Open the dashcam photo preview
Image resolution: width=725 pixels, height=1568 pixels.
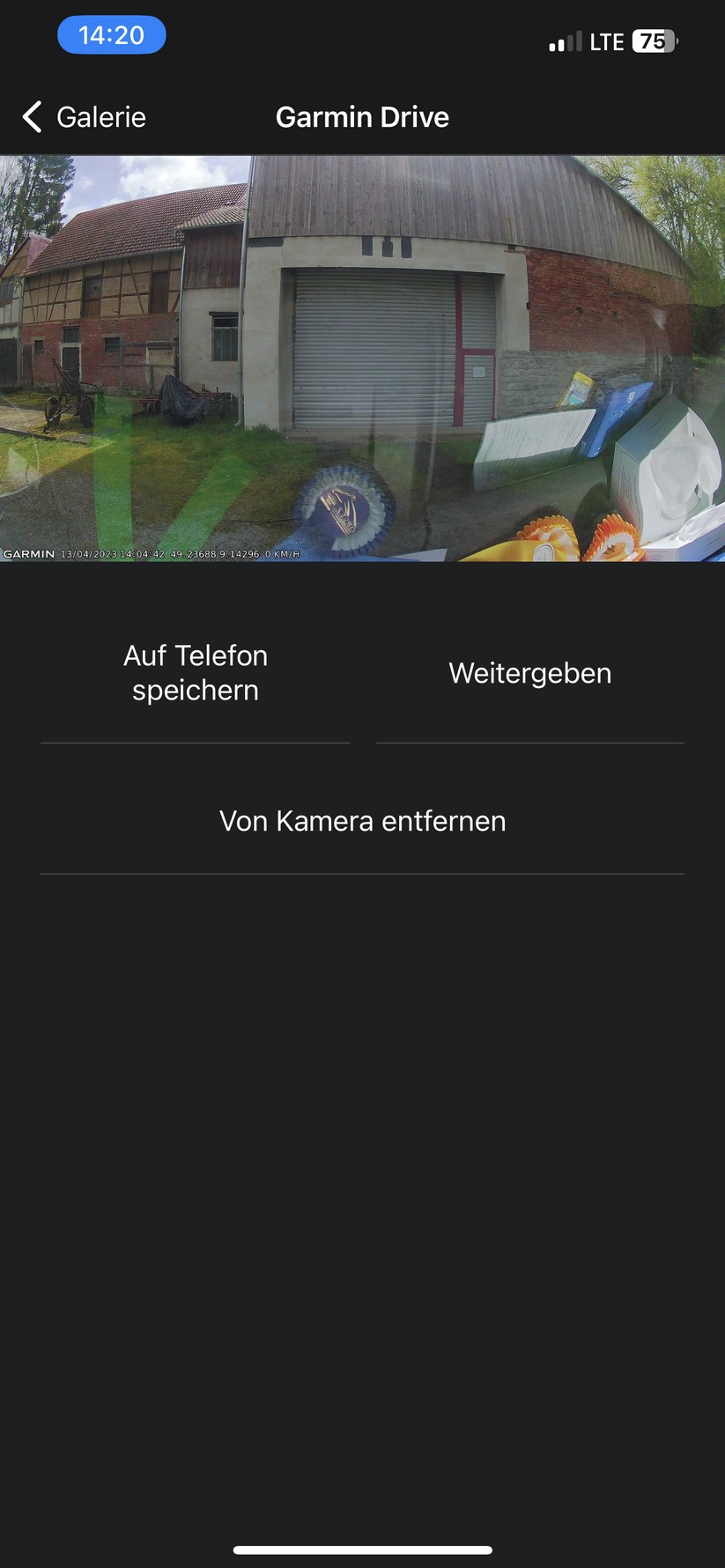pyautogui.click(x=362, y=359)
